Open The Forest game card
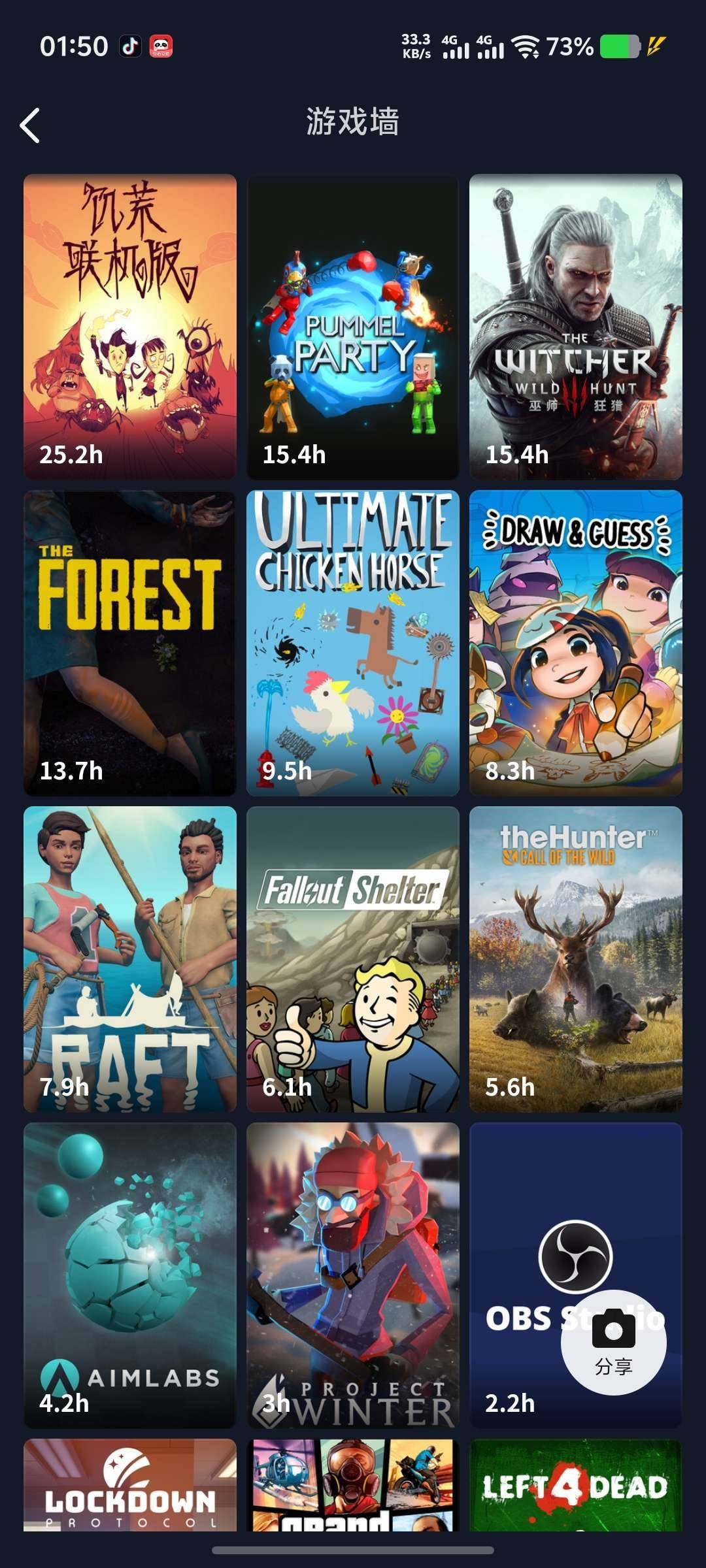 click(x=130, y=643)
